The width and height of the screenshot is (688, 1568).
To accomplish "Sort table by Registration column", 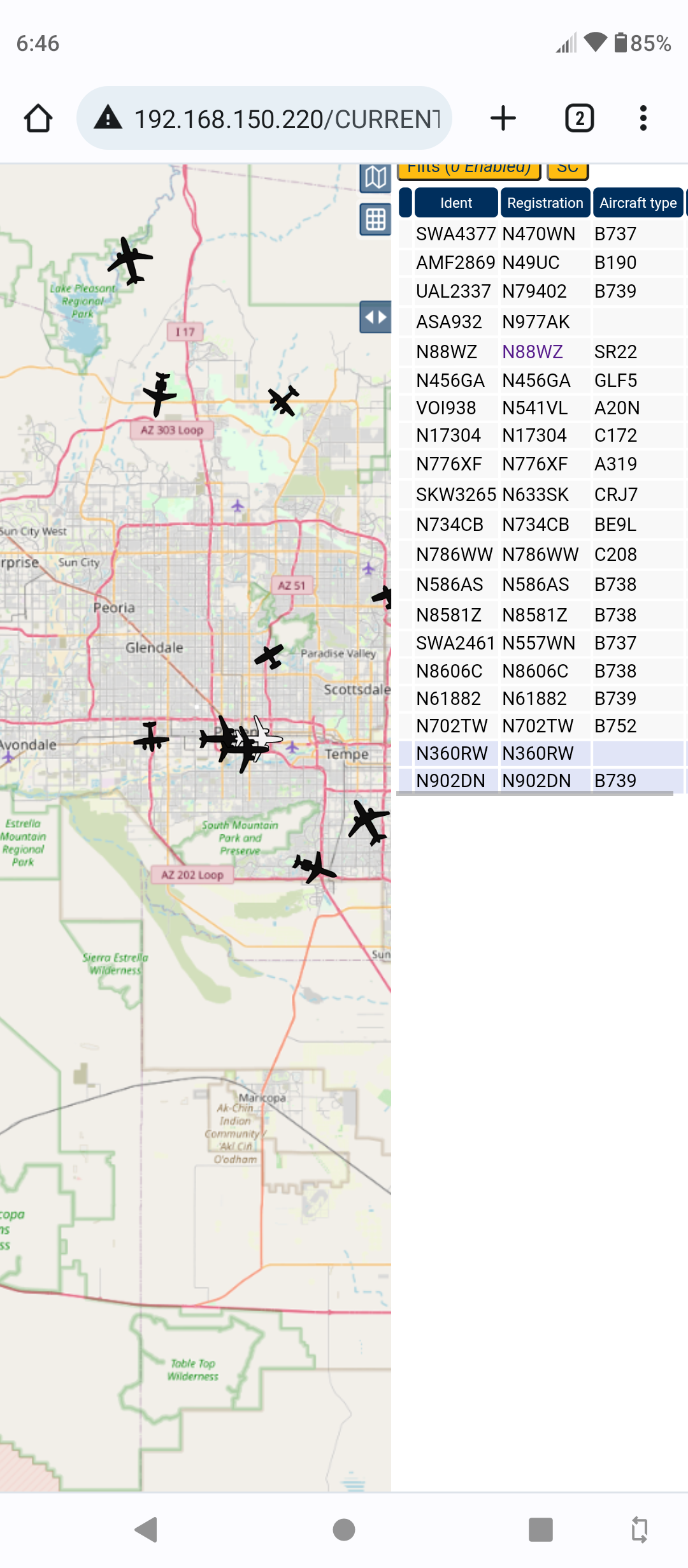I will click(545, 203).
